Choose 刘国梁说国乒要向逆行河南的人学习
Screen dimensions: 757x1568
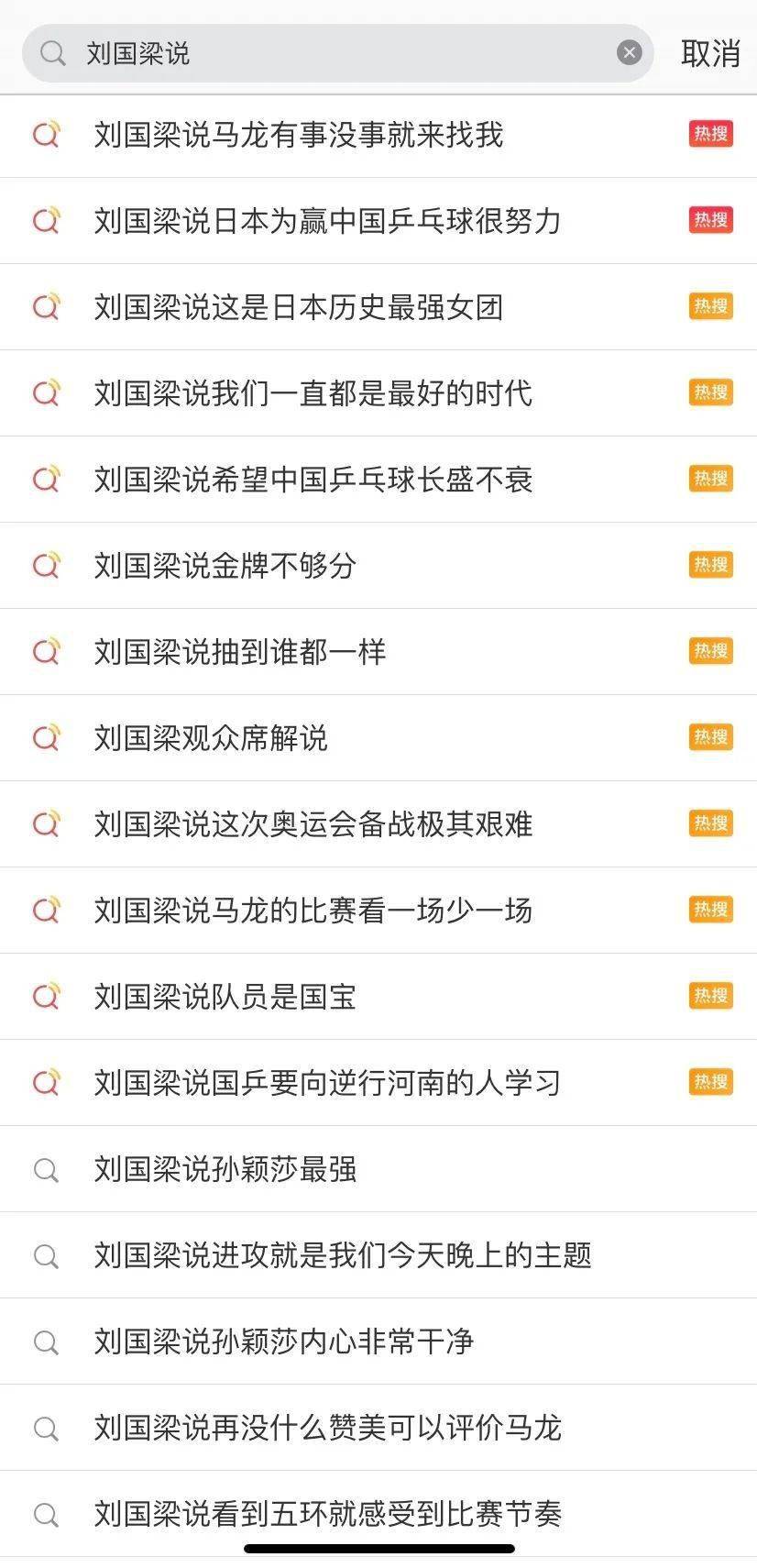(x=327, y=1083)
